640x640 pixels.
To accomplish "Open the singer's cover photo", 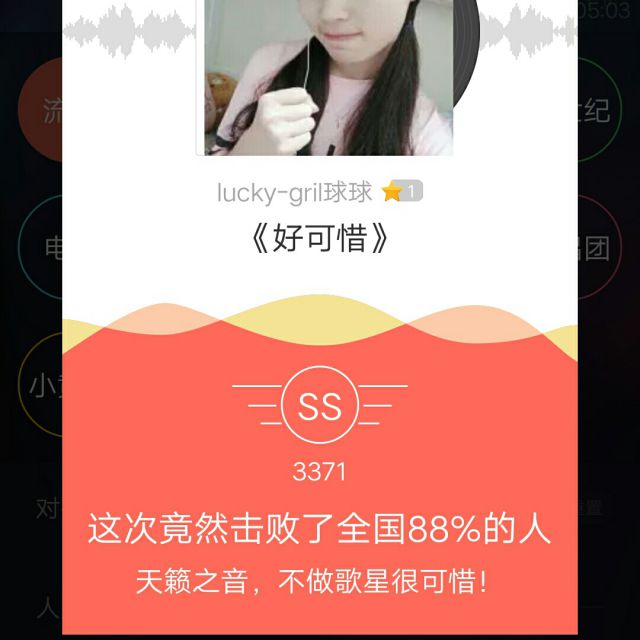I will [x=324, y=78].
